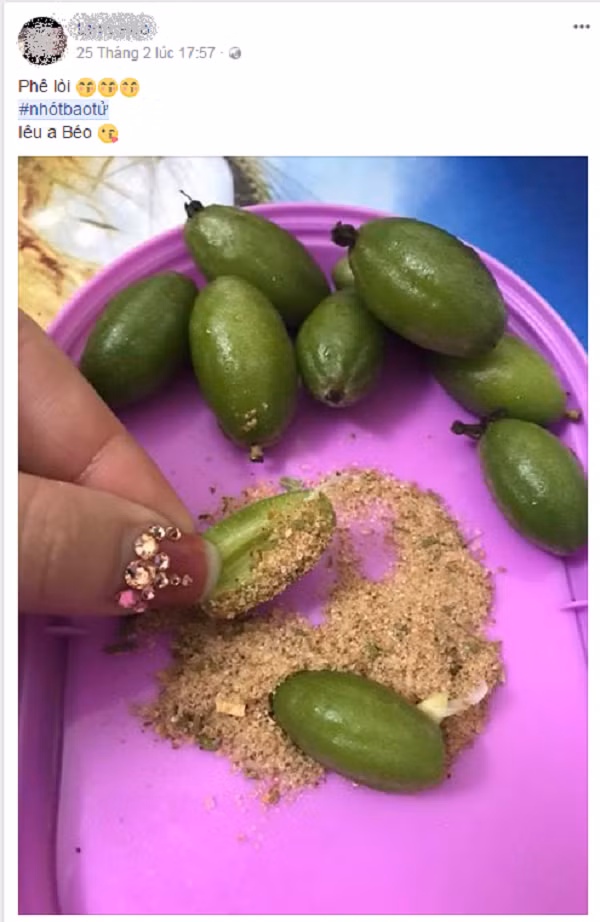
Task: Open the poster's profile picture
Action: (x=42, y=41)
